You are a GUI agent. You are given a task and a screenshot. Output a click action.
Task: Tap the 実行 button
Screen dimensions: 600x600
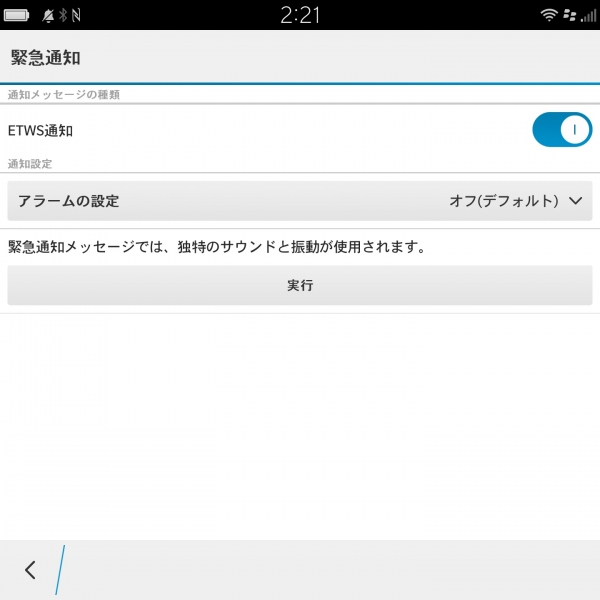(300, 285)
